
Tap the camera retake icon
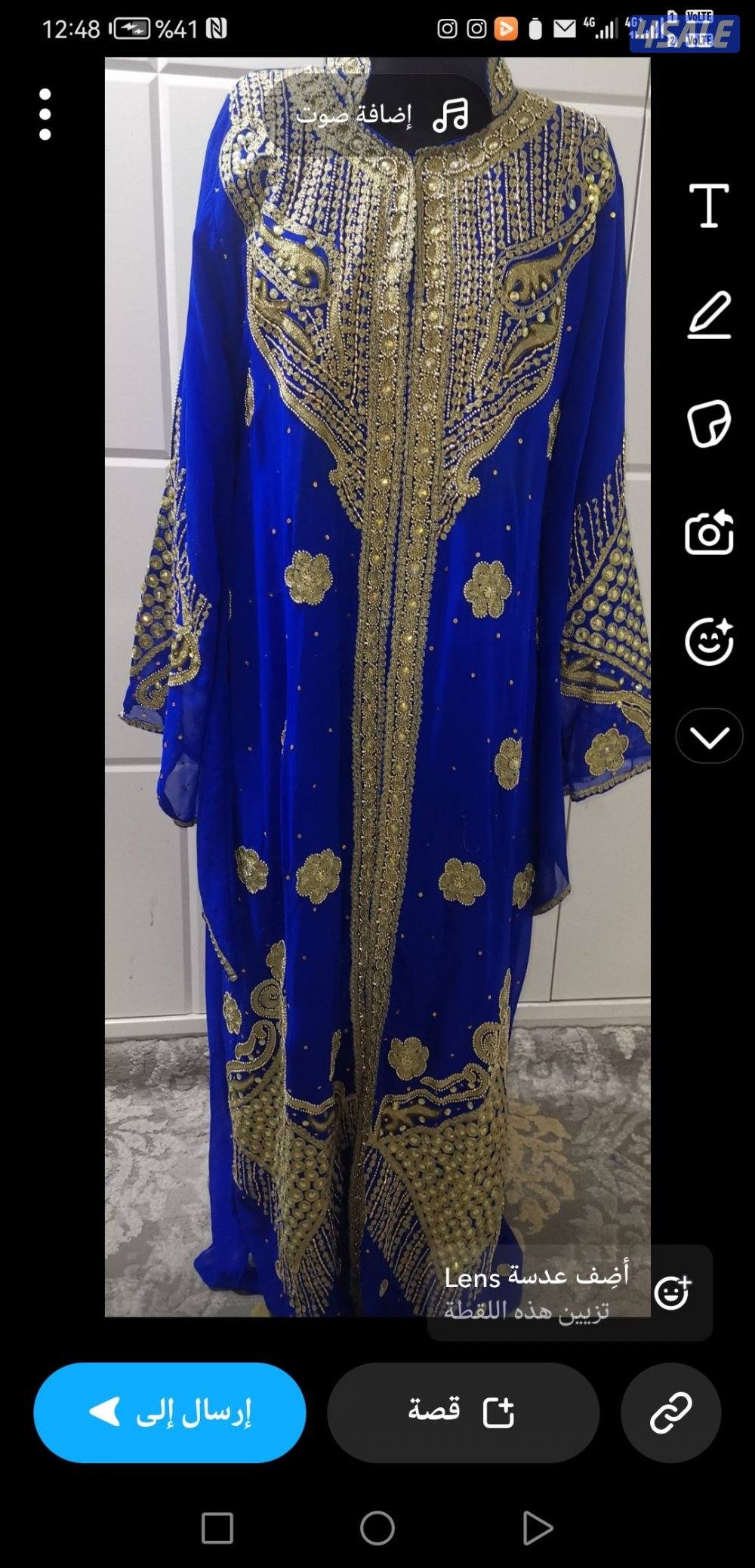click(709, 533)
